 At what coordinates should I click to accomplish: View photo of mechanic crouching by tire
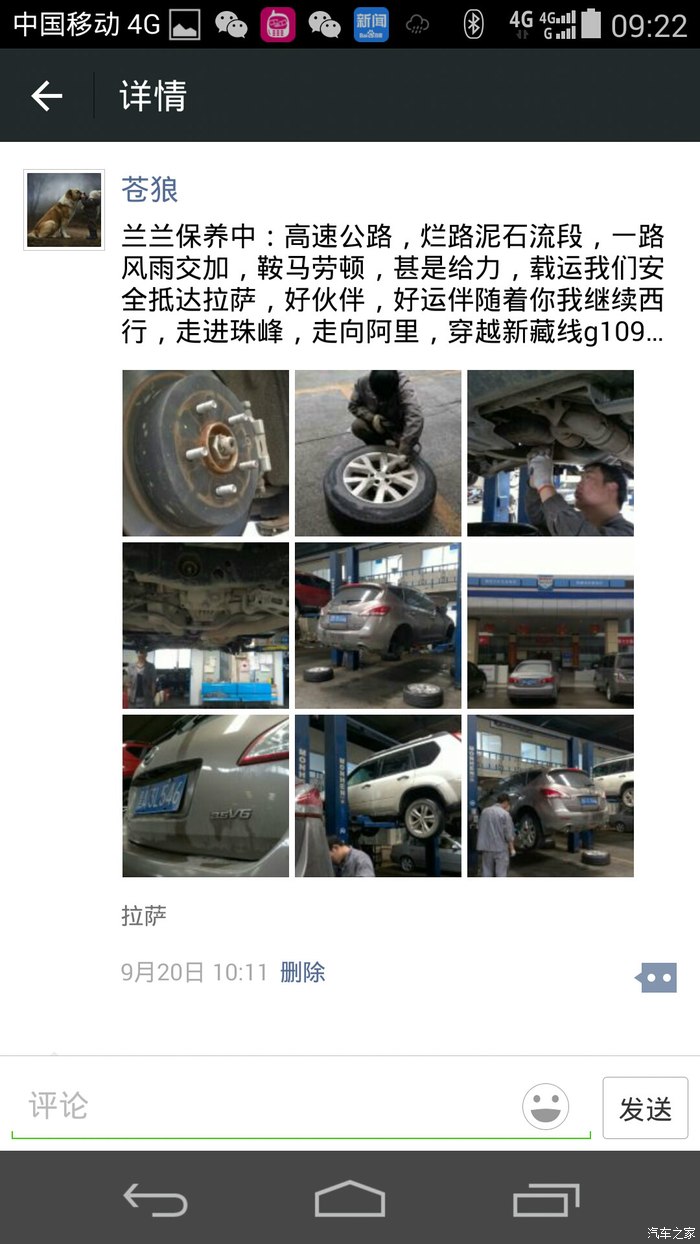tap(378, 453)
